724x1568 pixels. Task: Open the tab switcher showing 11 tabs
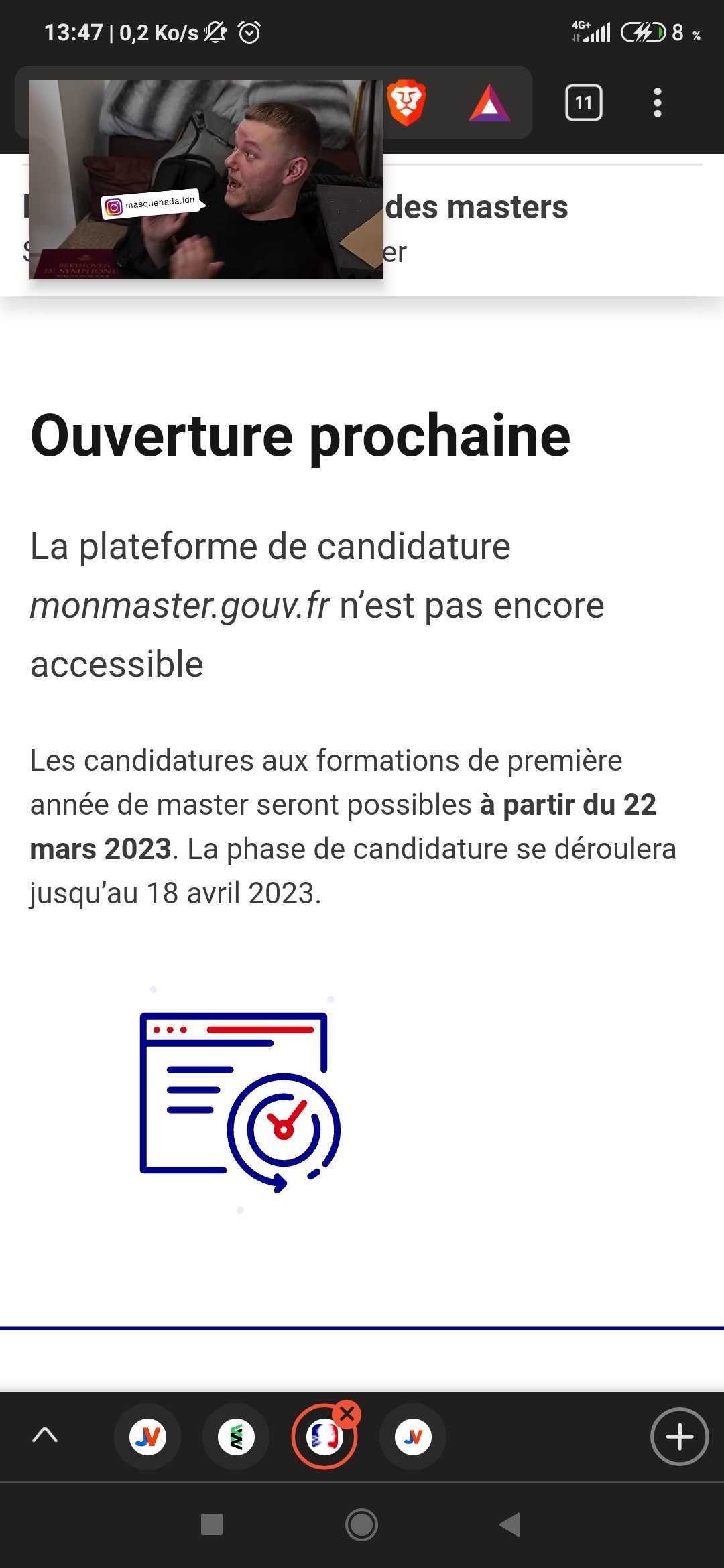tap(583, 103)
